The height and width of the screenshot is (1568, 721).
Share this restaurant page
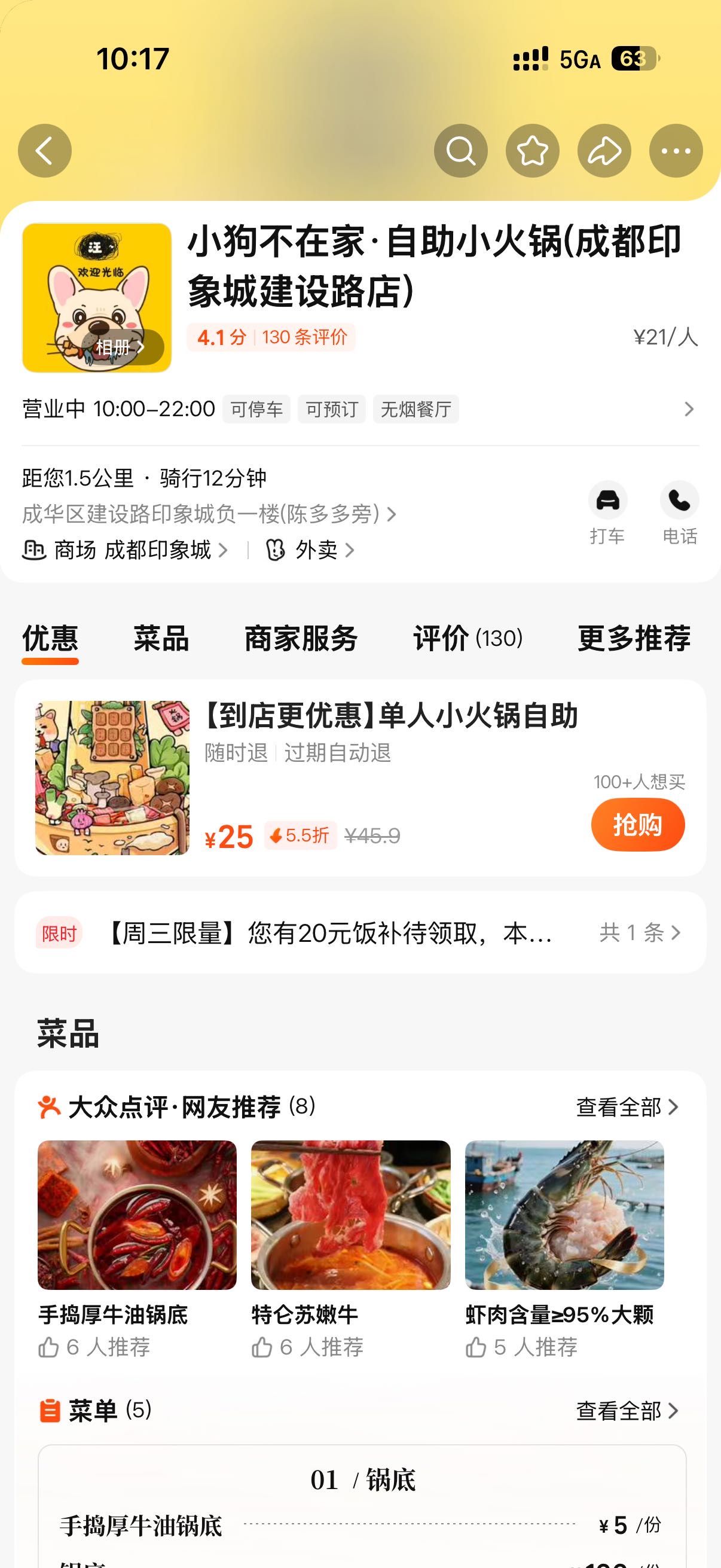pos(604,151)
